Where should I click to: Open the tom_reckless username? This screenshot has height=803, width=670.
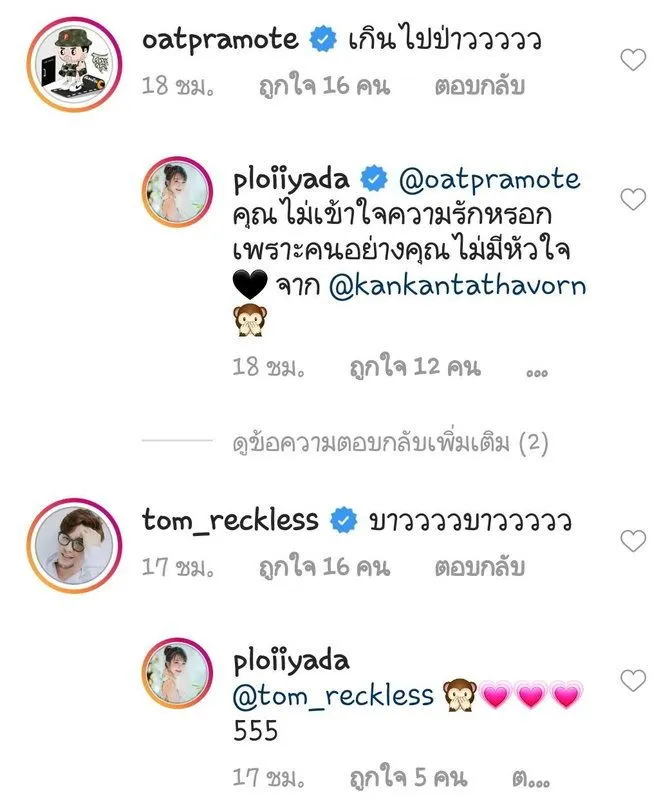pos(230,520)
